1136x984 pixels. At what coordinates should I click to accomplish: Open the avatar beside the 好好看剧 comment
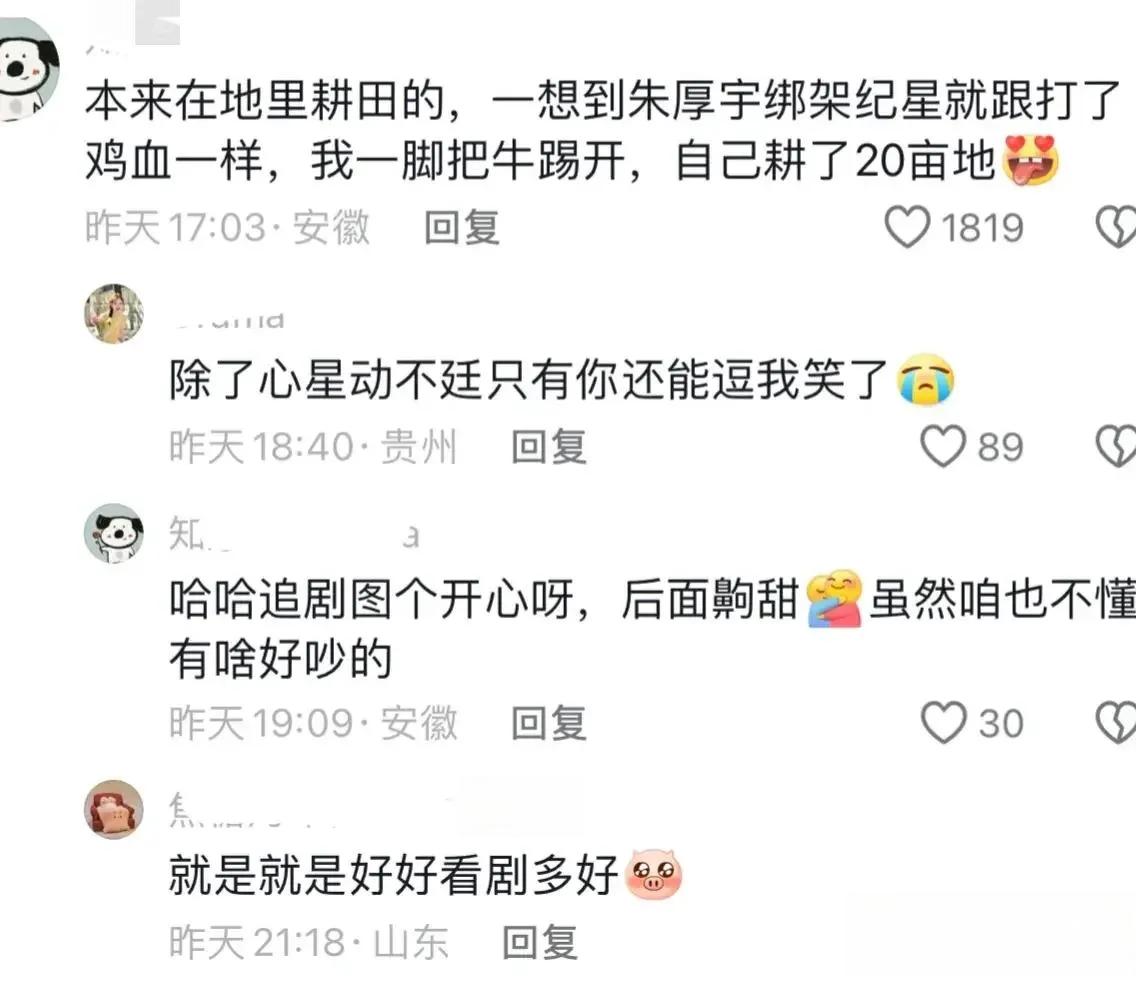click(113, 809)
